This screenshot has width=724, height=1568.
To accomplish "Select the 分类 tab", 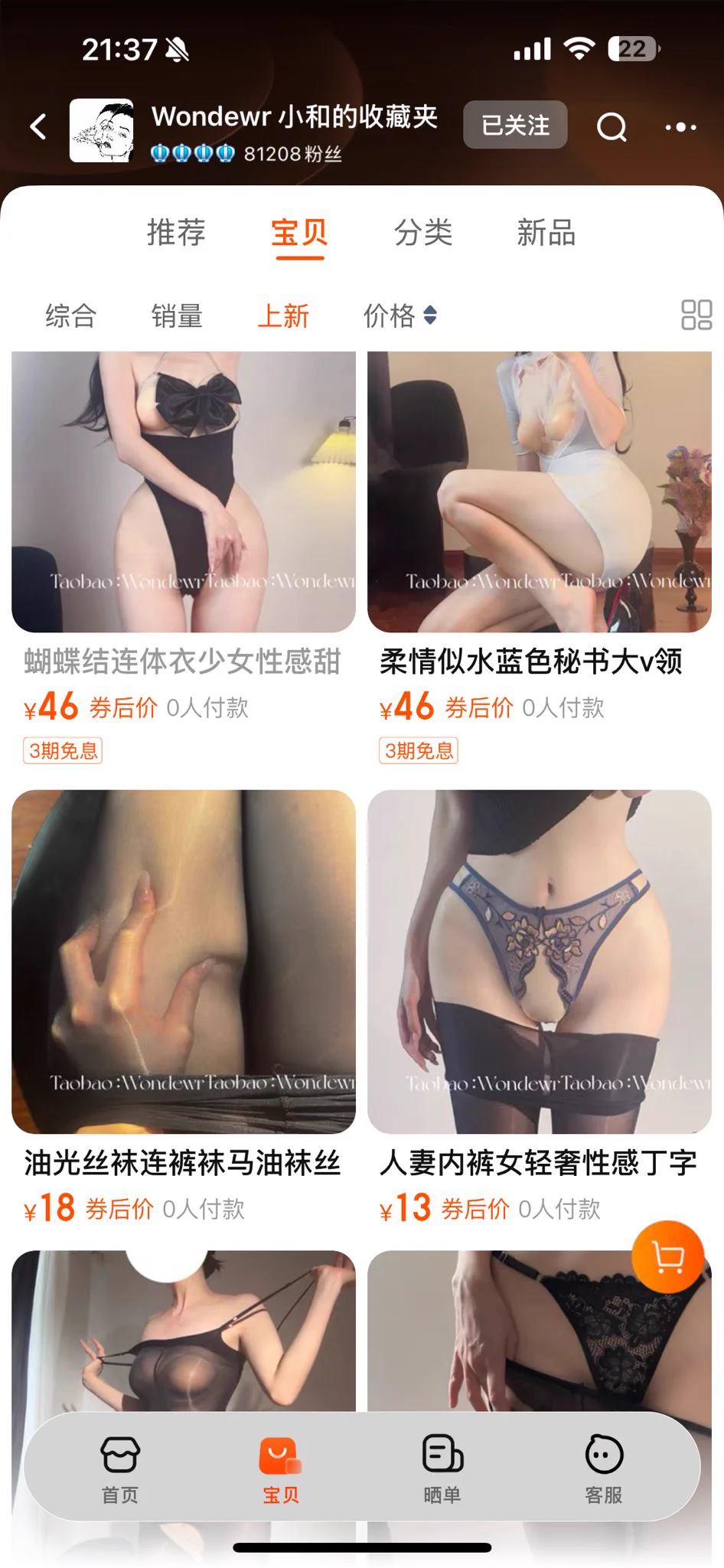I will [x=423, y=233].
